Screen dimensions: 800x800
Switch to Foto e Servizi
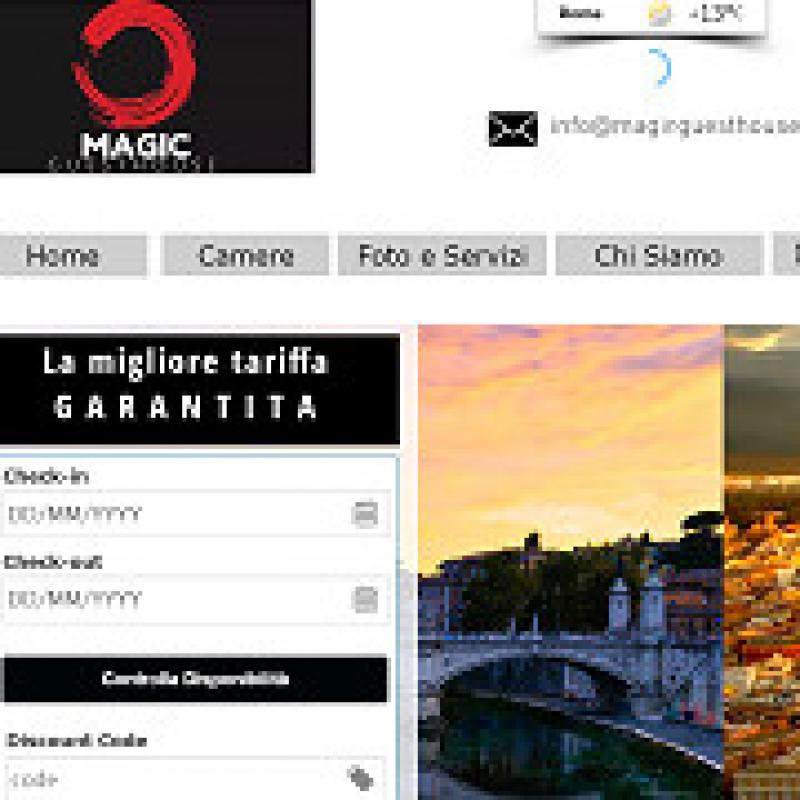[442, 256]
